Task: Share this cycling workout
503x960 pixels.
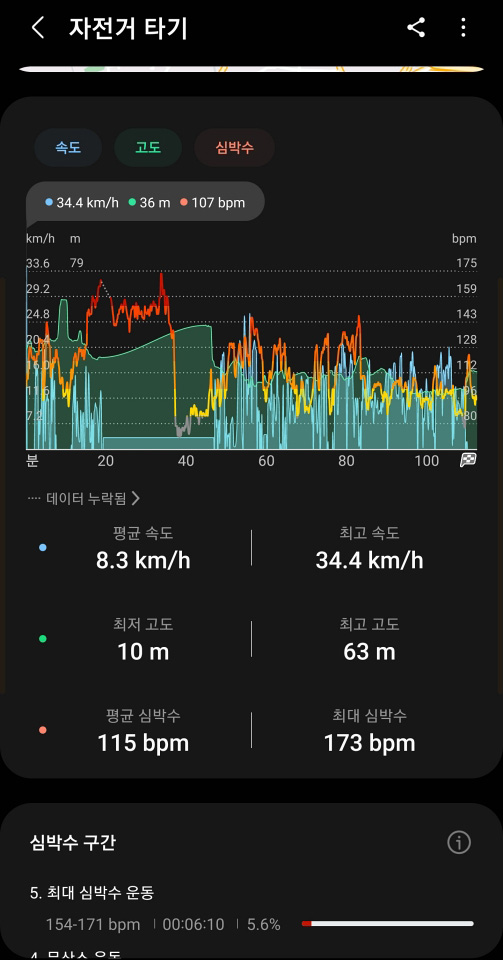Action: click(x=416, y=28)
